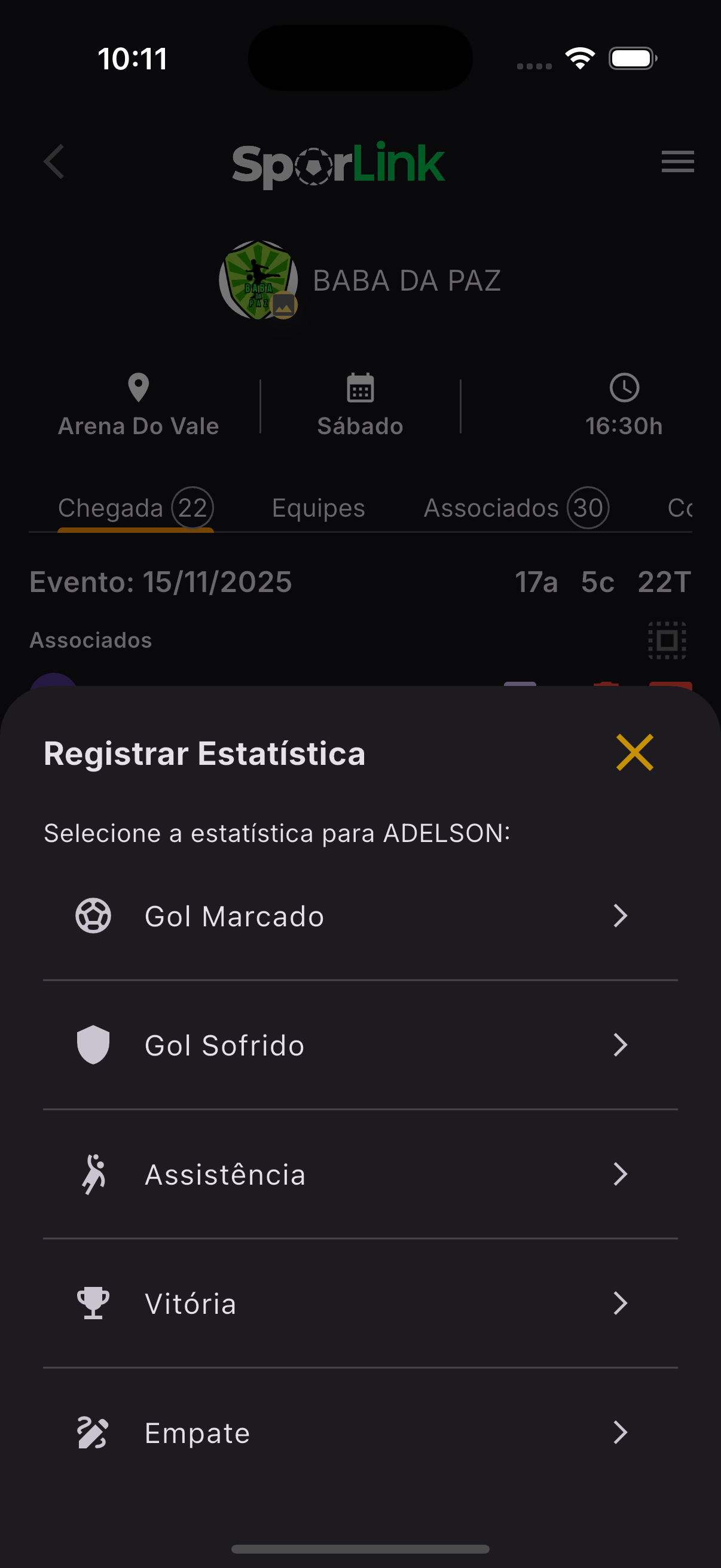Click the shield icon beside Gol Sofrido
The width and height of the screenshot is (721, 1568).
[x=94, y=1045]
